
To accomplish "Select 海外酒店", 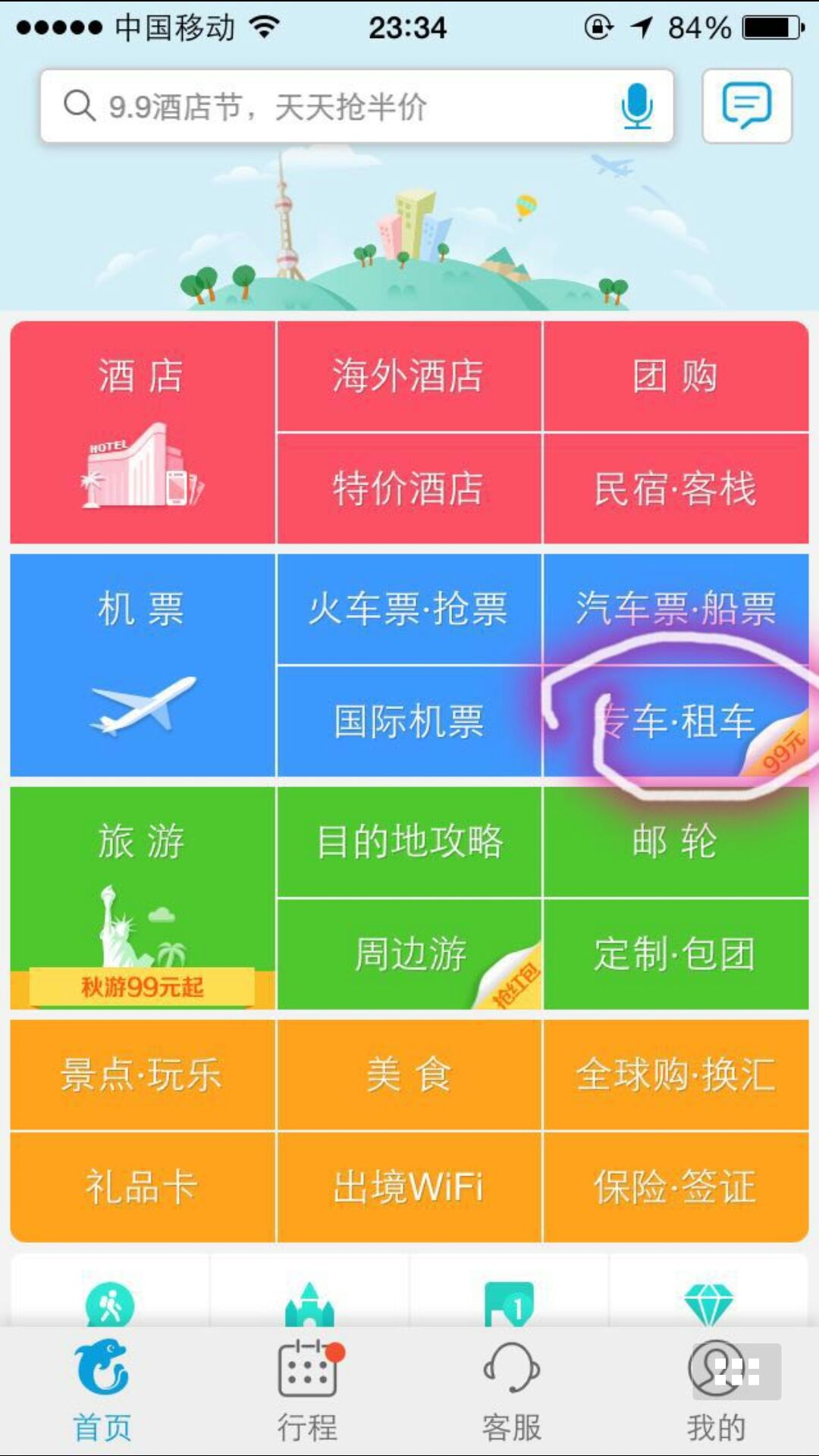I will 409,376.
